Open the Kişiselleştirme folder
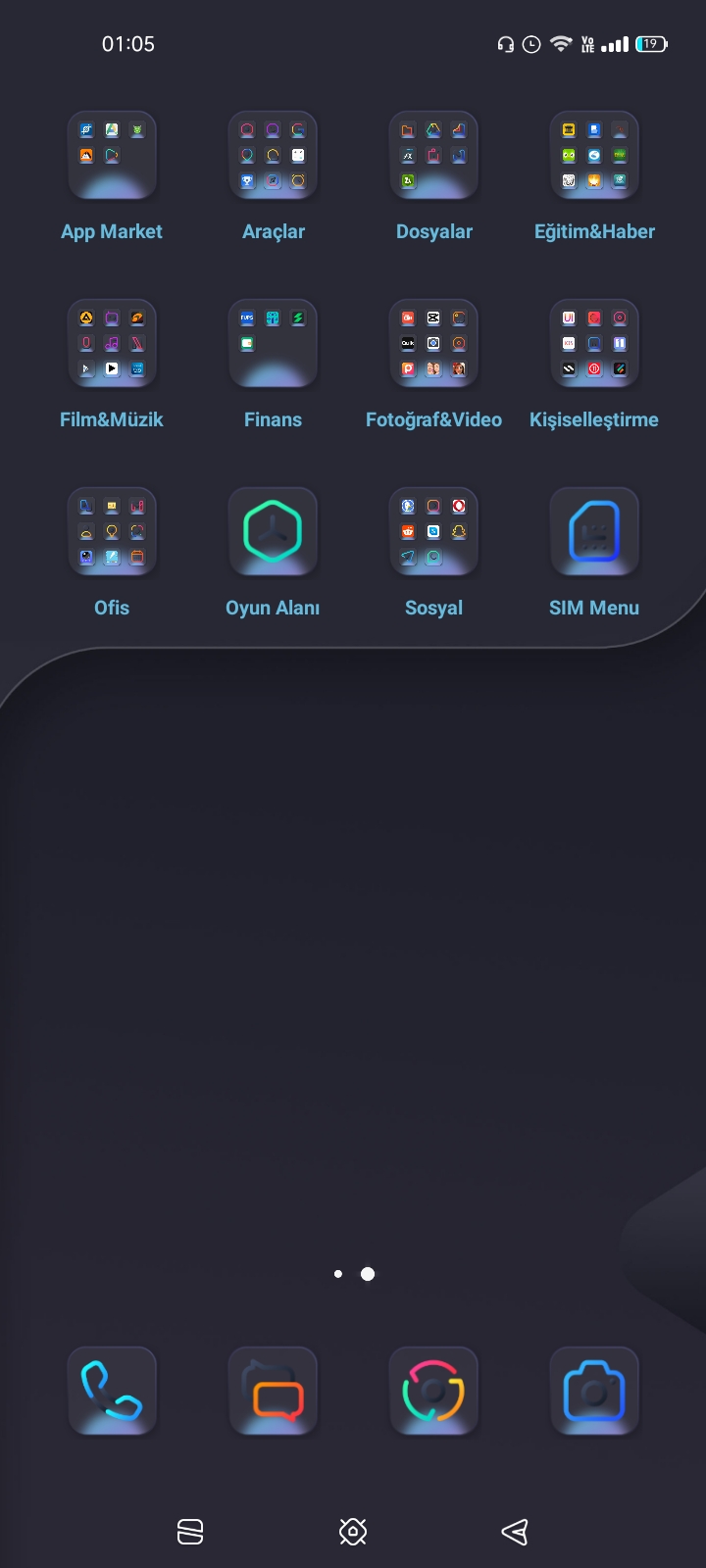This screenshot has width=706, height=1568. 594,344
